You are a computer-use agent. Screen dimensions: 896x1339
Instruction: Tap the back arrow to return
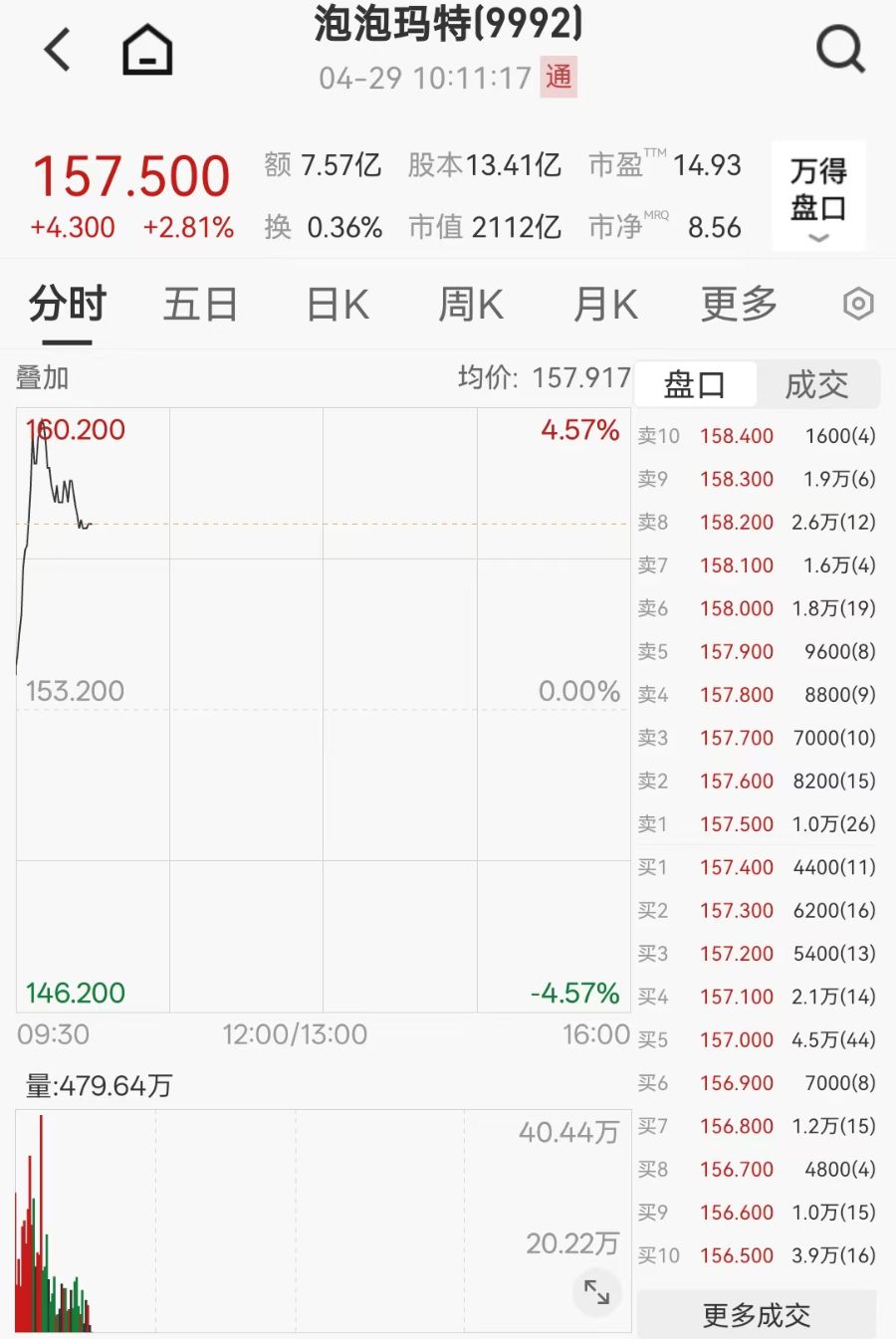pyautogui.click(x=57, y=50)
